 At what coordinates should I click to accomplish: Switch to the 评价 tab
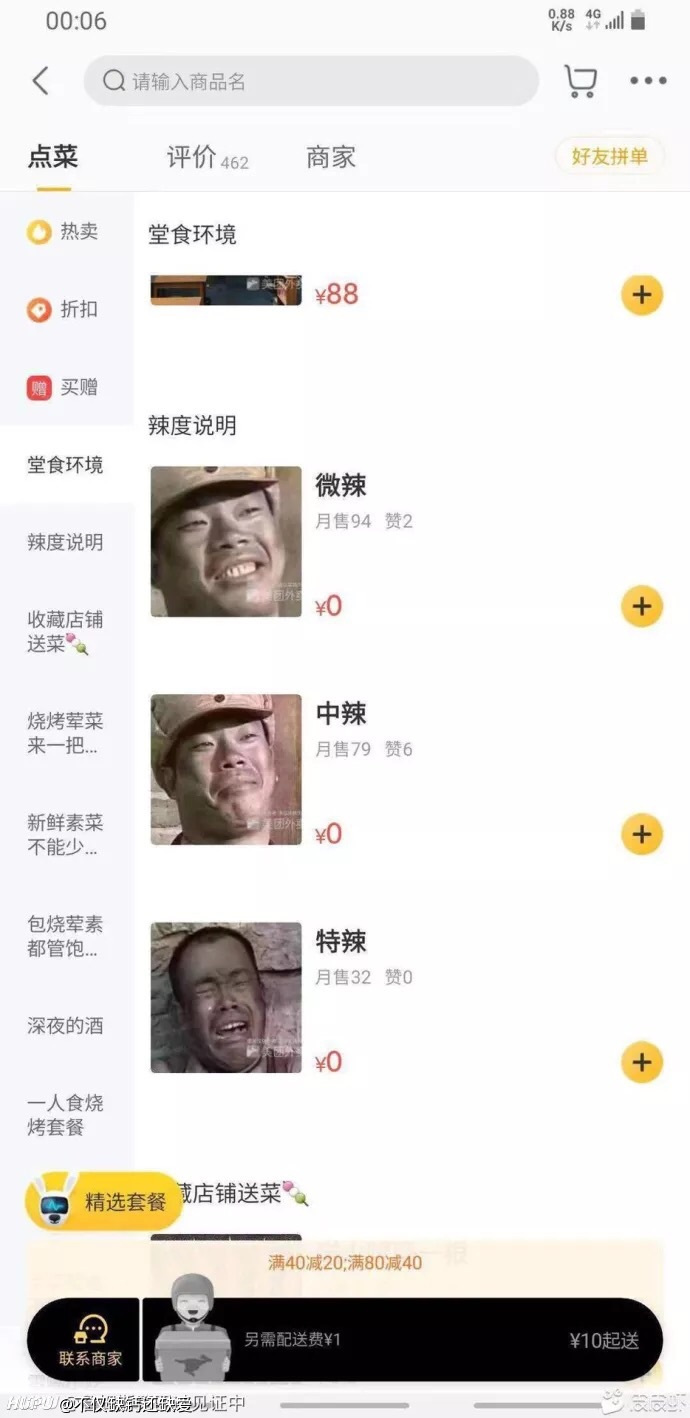pos(207,157)
